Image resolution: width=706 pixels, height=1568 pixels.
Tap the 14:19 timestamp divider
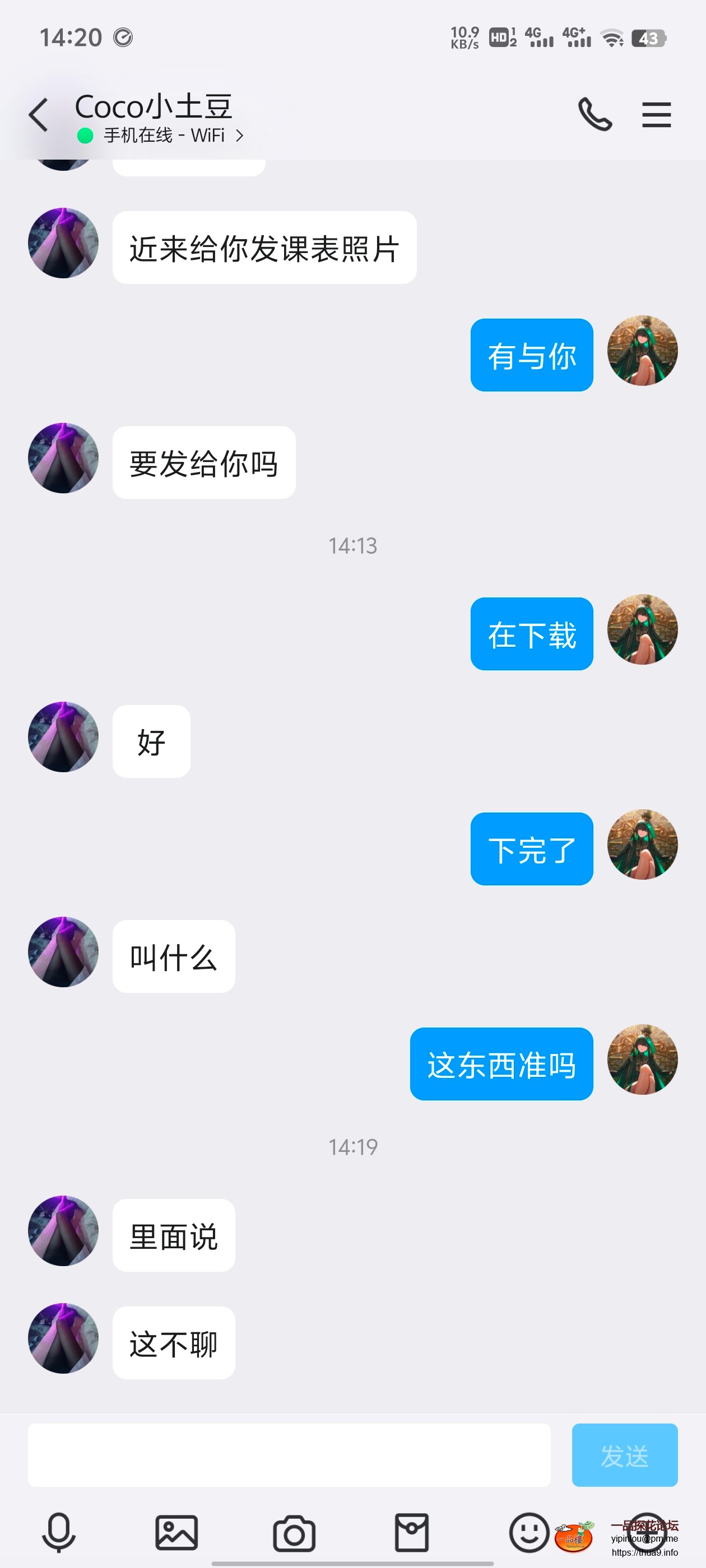(352, 1147)
